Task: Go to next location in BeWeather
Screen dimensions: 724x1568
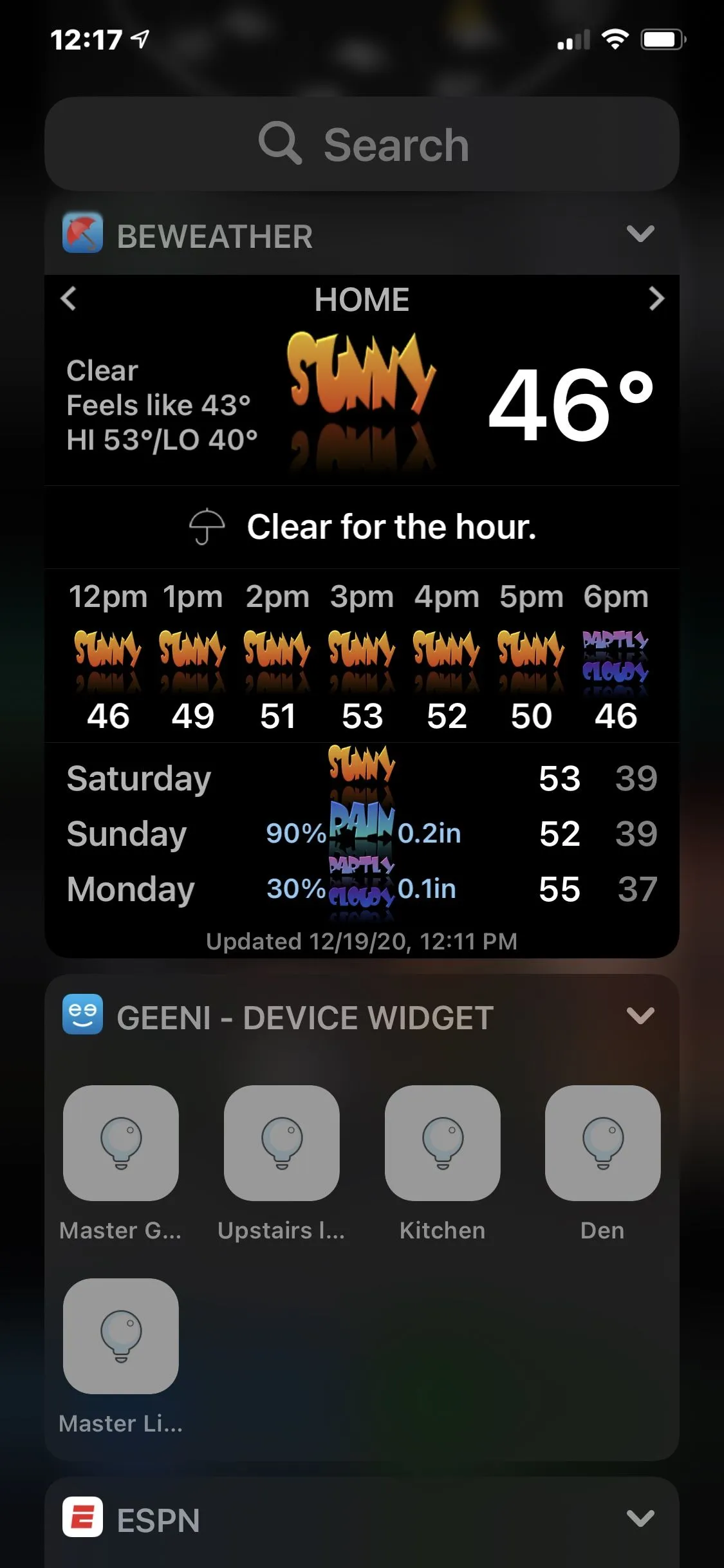Action: click(656, 299)
